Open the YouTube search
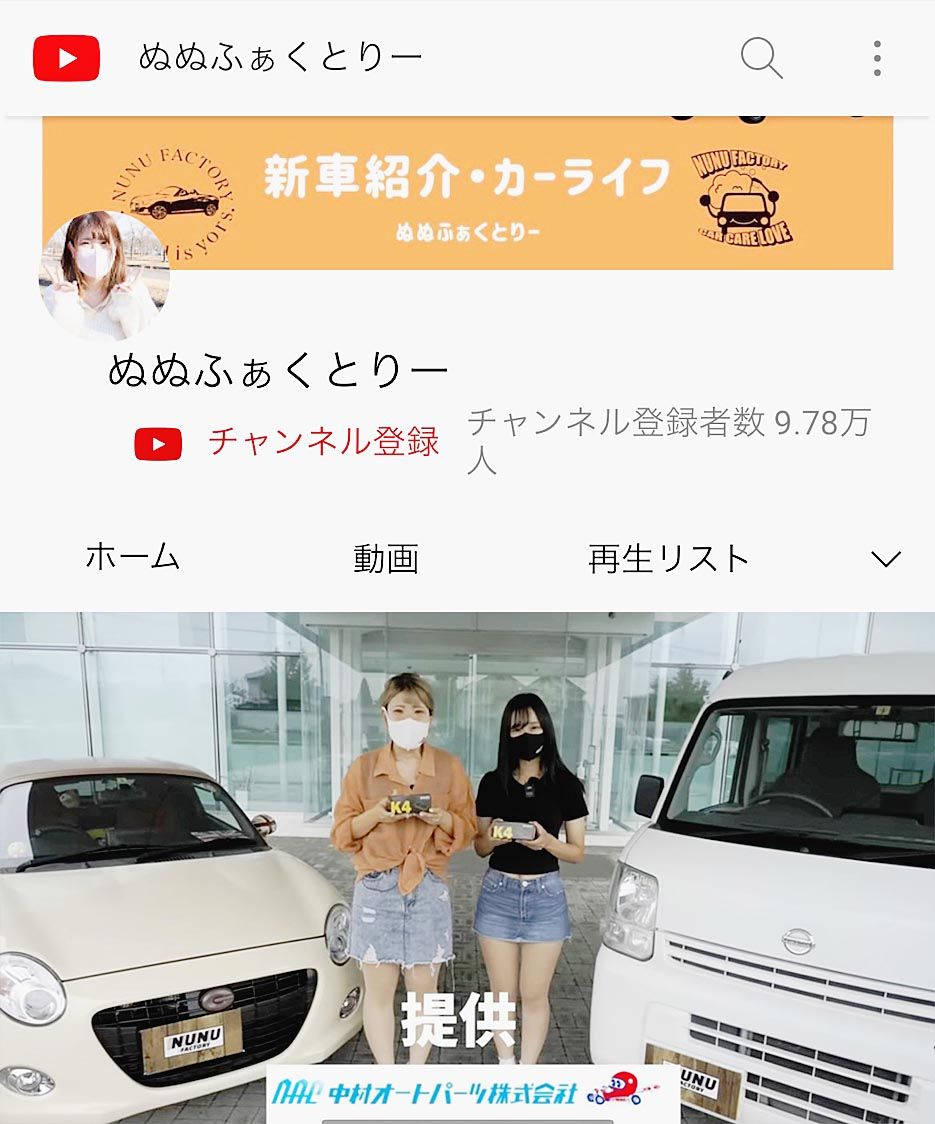 tap(761, 59)
